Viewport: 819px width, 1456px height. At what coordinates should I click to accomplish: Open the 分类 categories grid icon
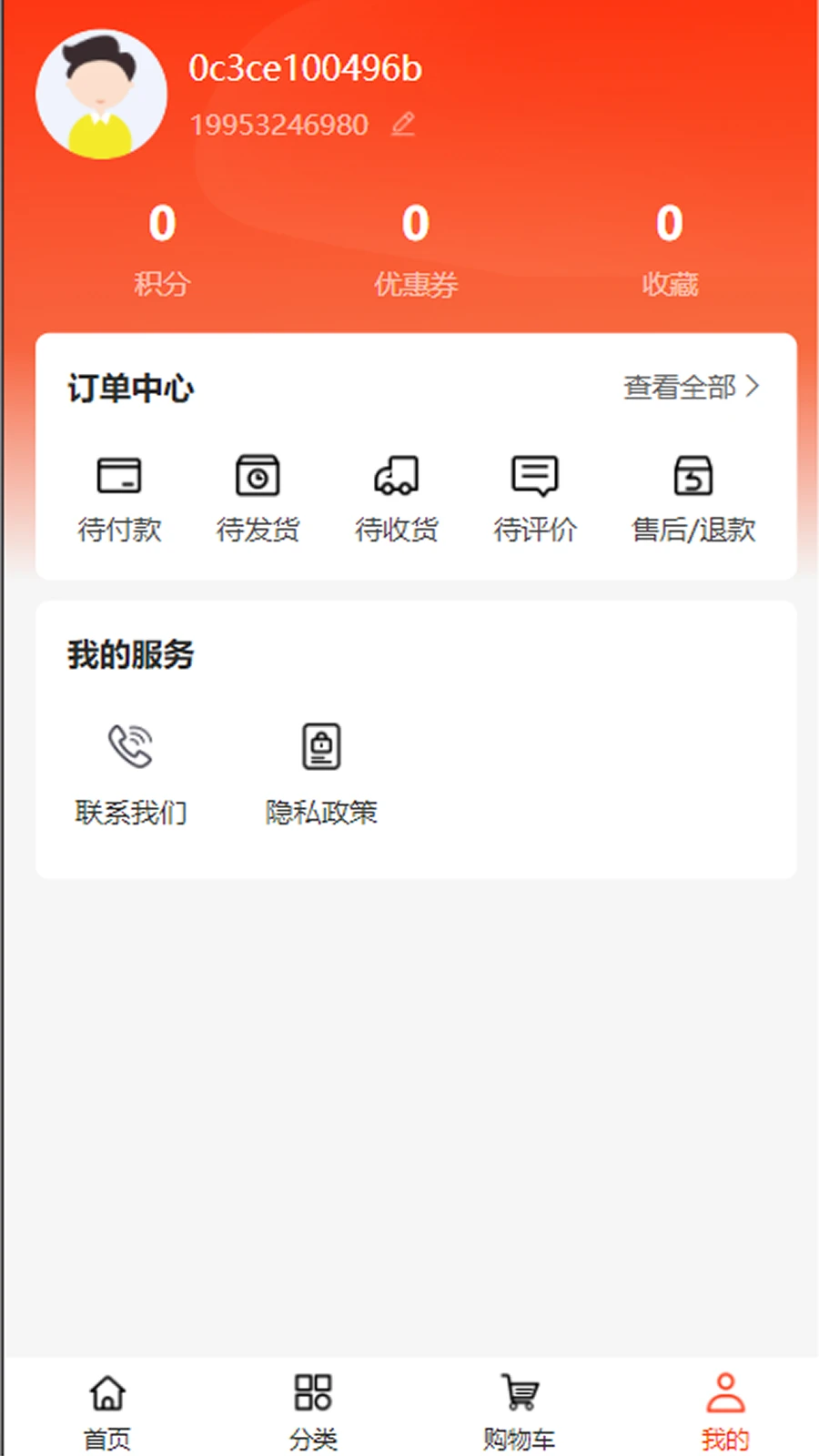(x=313, y=1392)
